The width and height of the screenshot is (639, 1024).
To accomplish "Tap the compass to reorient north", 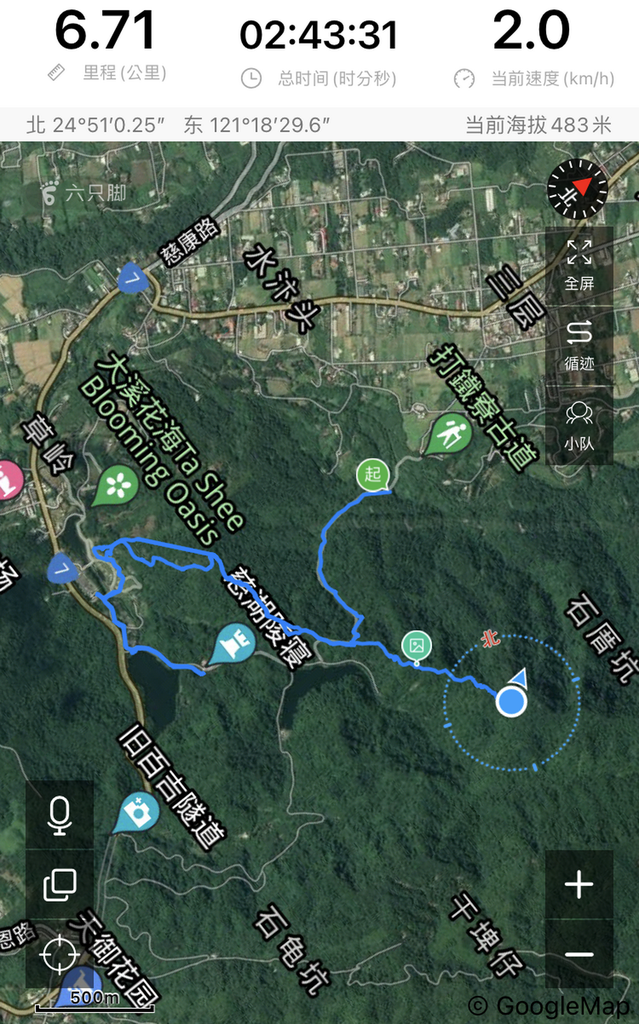I will 578,189.
